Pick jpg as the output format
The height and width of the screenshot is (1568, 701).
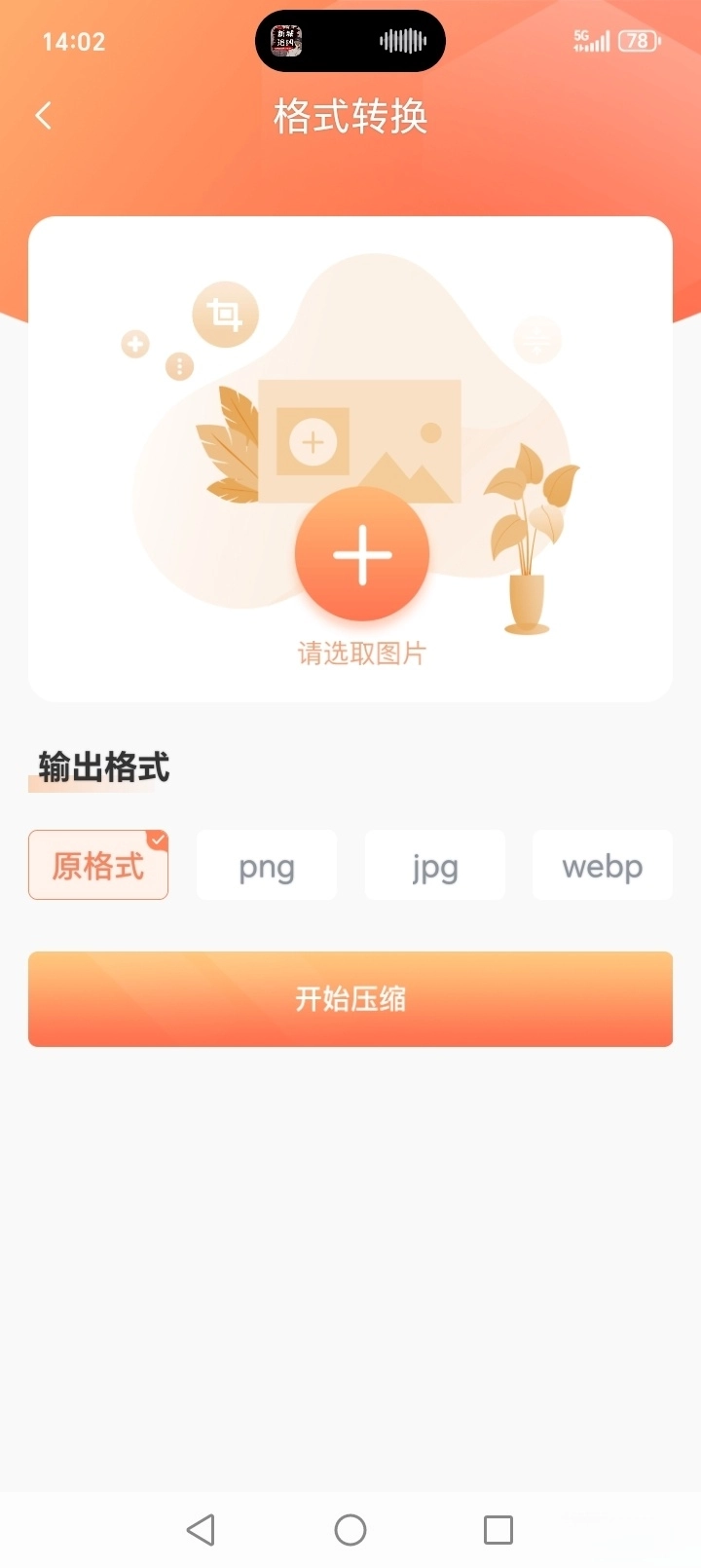(434, 865)
